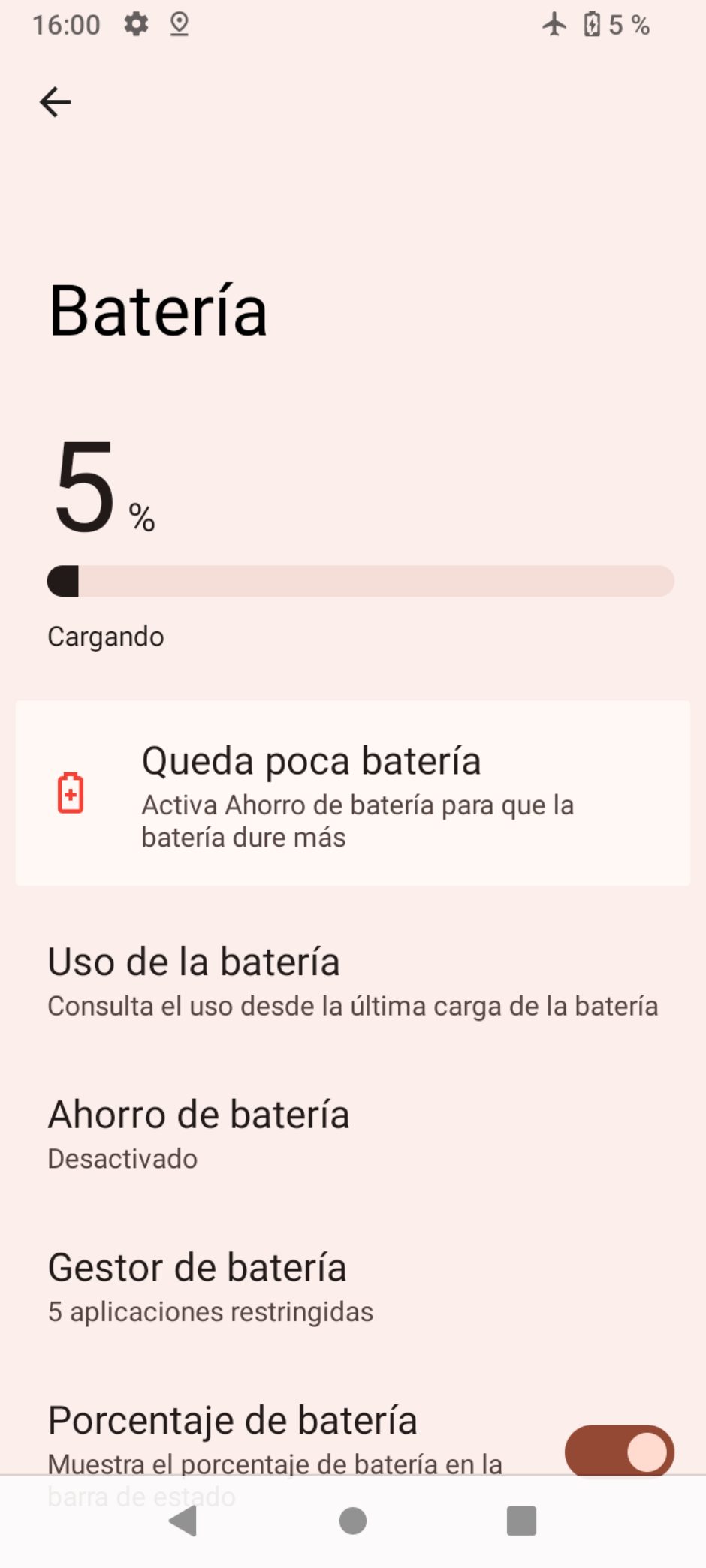Open Uso de la batería
This screenshot has height=1568, width=706.
click(353, 982)
